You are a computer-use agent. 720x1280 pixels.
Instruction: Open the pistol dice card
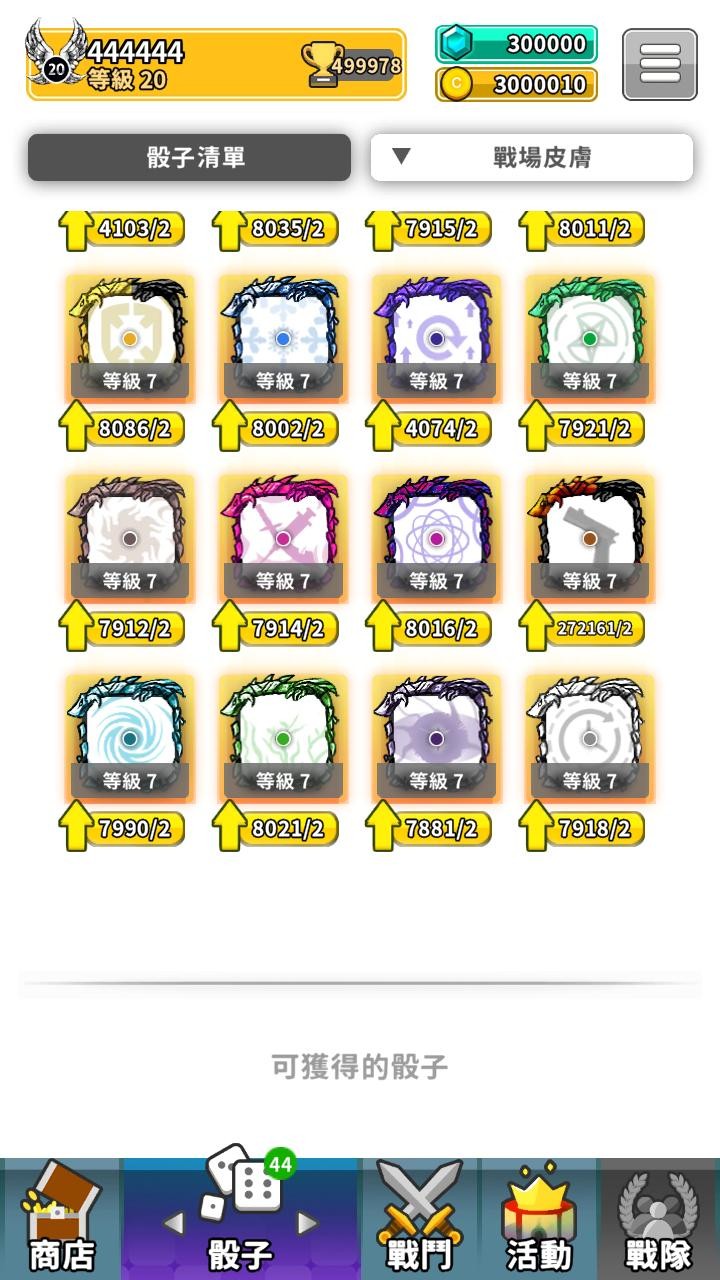tap(589, 539)
